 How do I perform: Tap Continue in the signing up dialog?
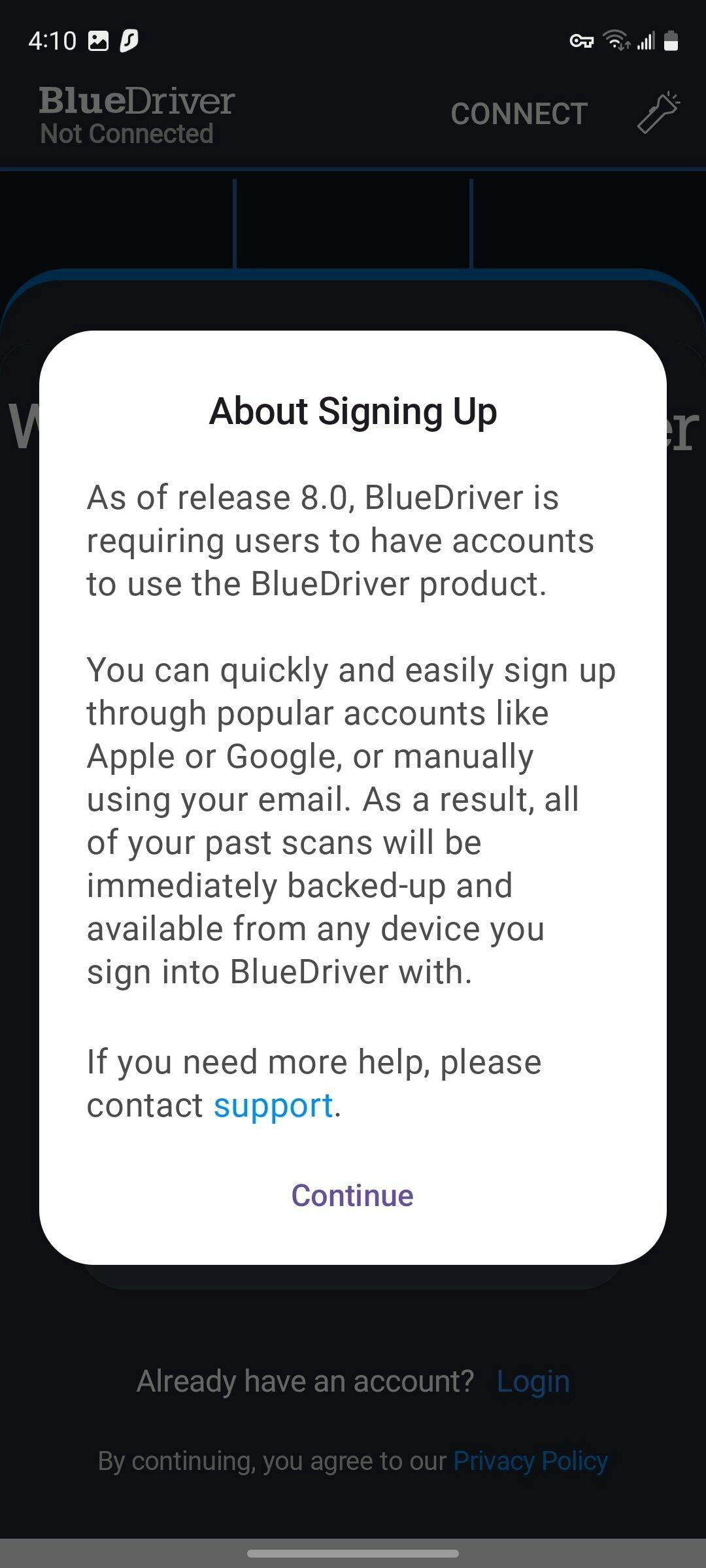352,1196
